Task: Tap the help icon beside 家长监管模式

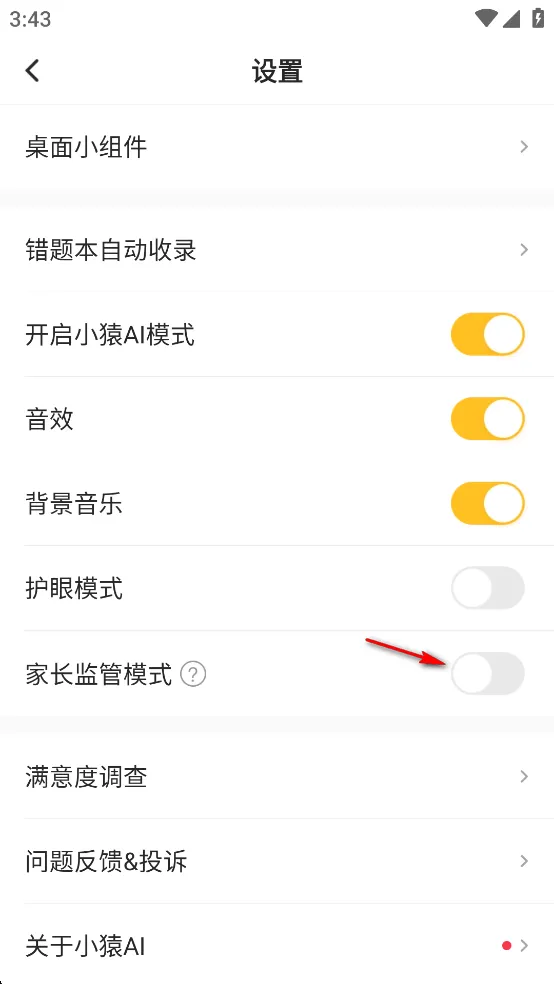Action: click(x=193, y=675)
